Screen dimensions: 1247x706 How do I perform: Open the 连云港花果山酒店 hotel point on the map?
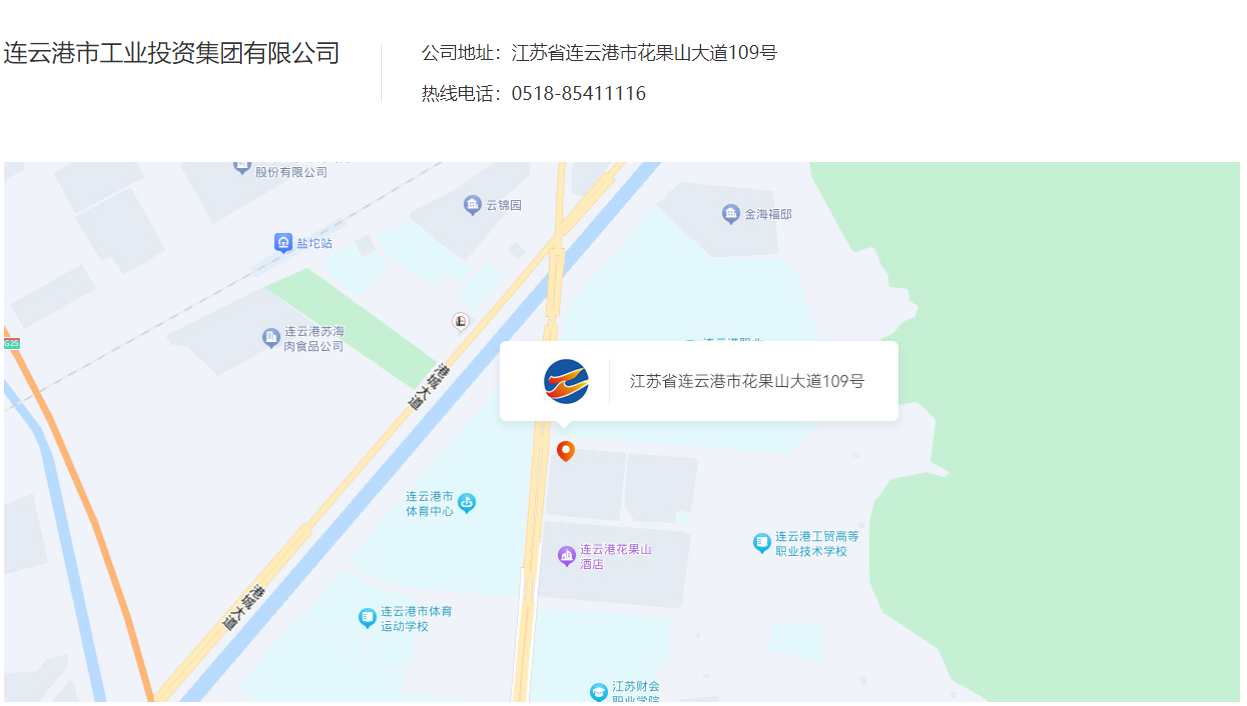[566, 556]
